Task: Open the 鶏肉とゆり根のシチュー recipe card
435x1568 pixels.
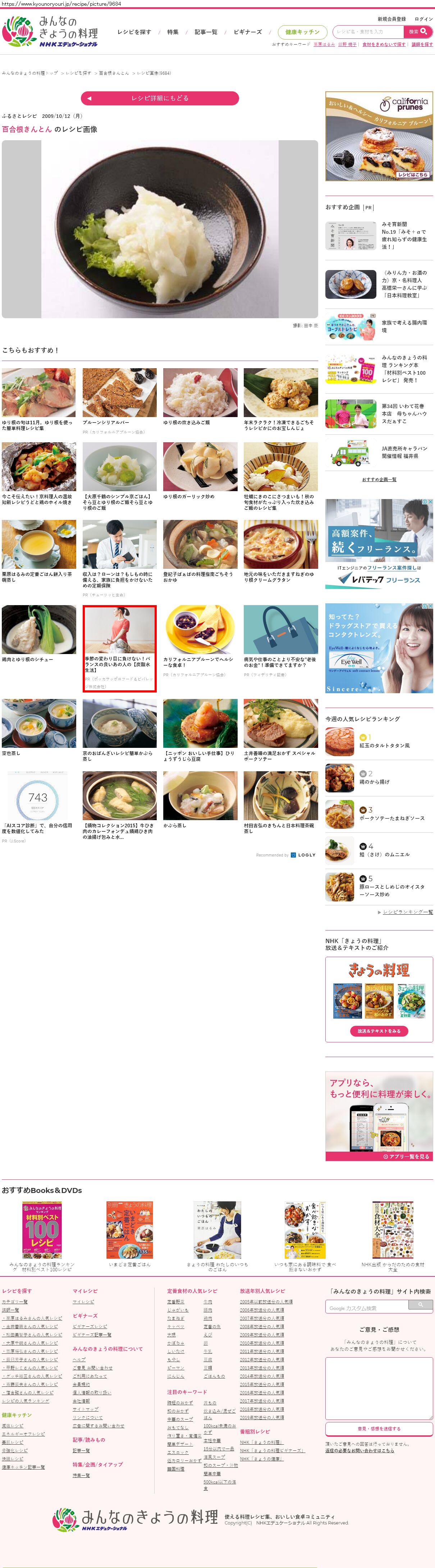Action: pyautogui.click(x=39, y=634)
